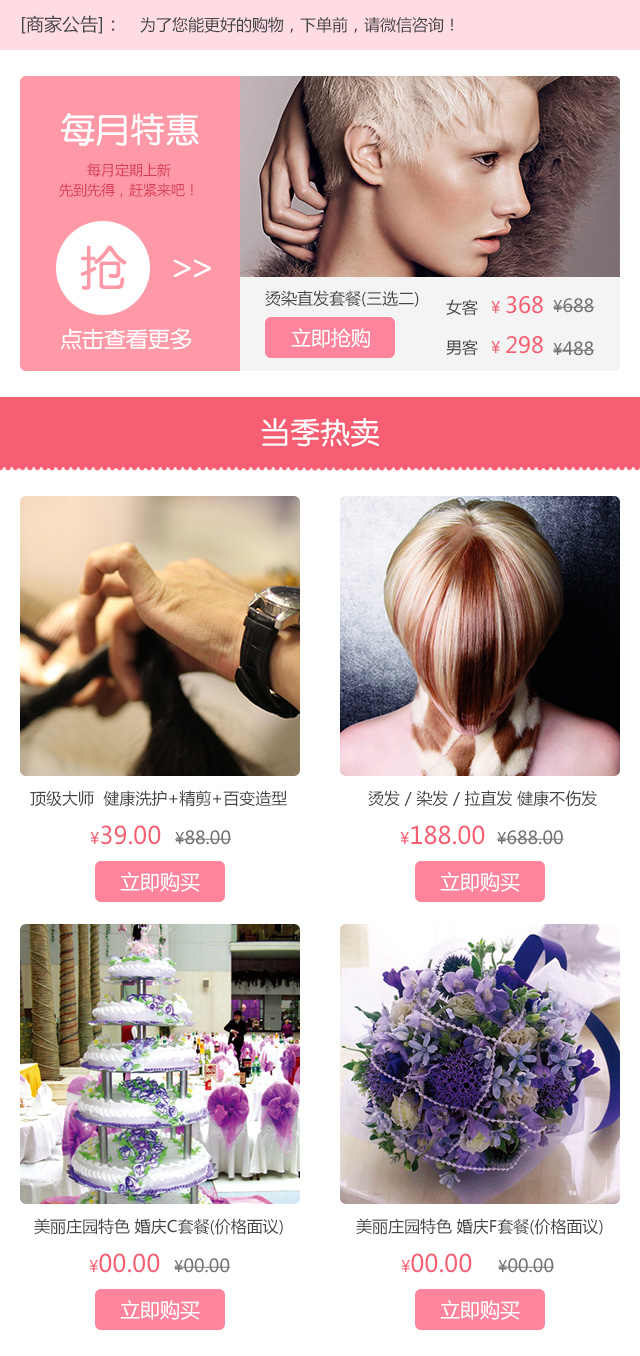Open 点击查看更多 monthly specials

point(126,339)
